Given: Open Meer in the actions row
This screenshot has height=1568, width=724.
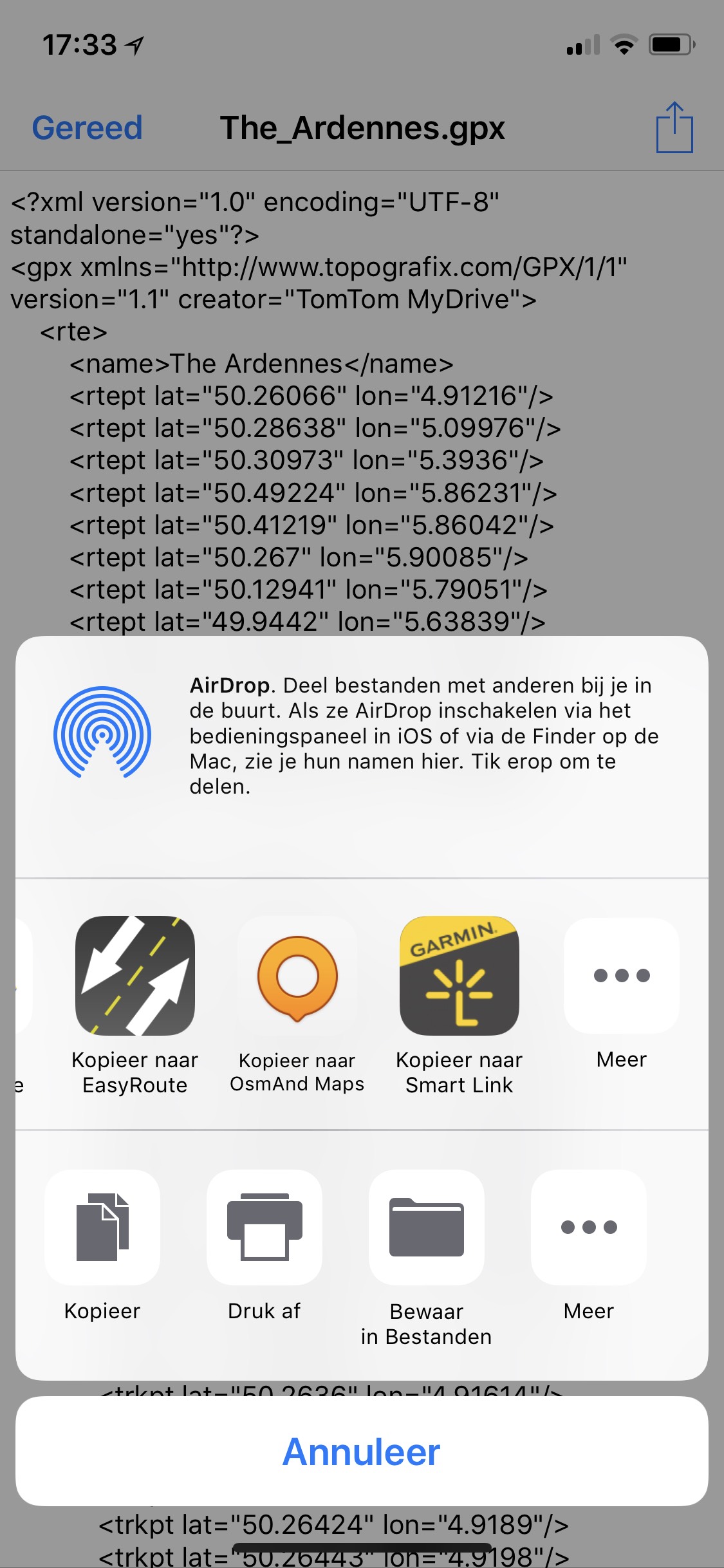Looking at the screenshot, I should click(589, 1227).
